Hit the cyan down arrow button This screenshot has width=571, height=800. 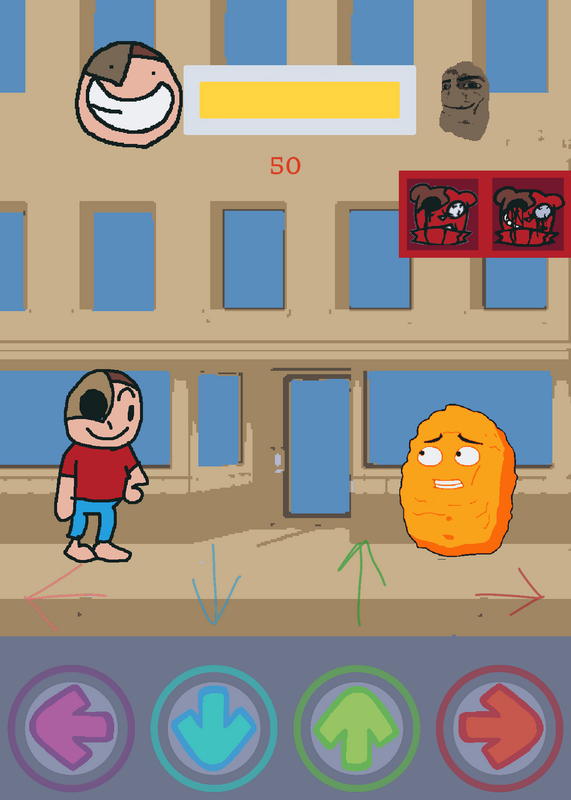pos(214,728)
